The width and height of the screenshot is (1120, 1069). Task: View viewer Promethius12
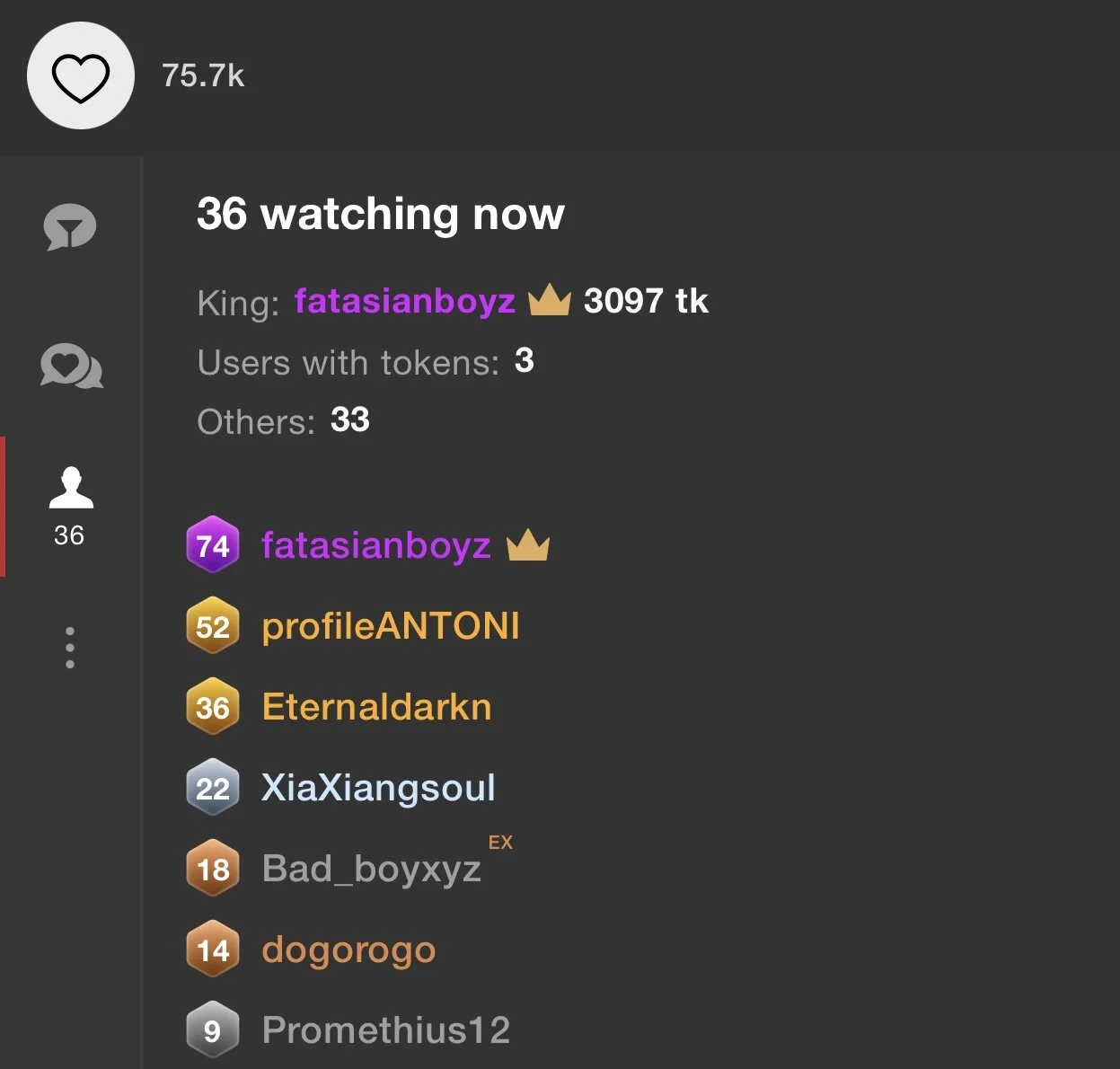pyautogui.click(x=385, y=1030)
